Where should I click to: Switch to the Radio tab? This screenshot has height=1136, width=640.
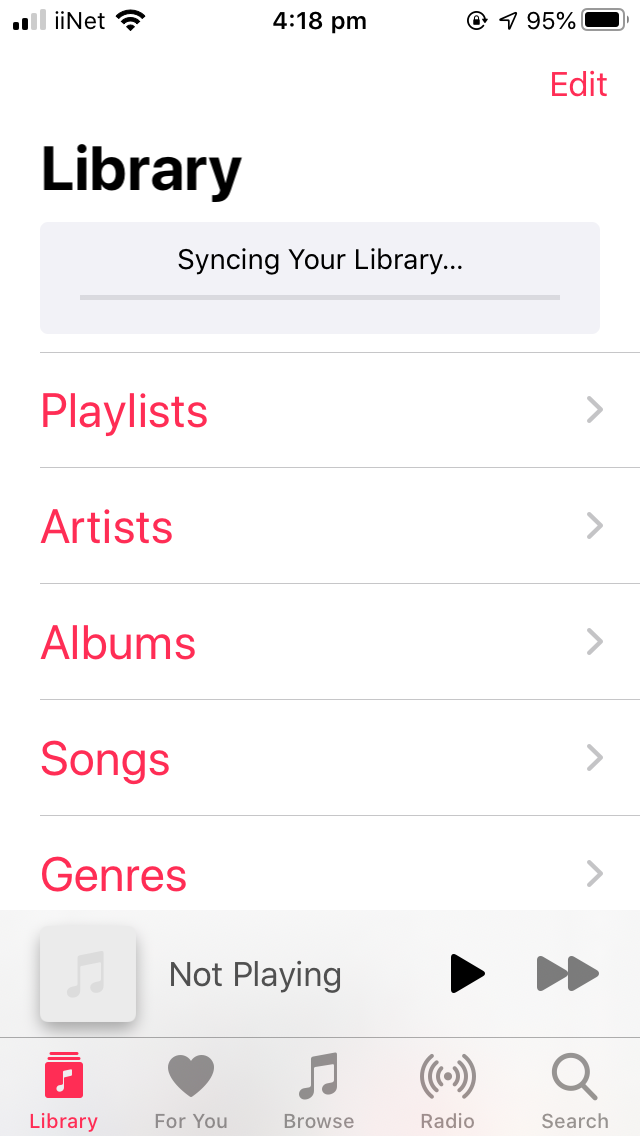pyautogui.click(x=447, y=1092)
